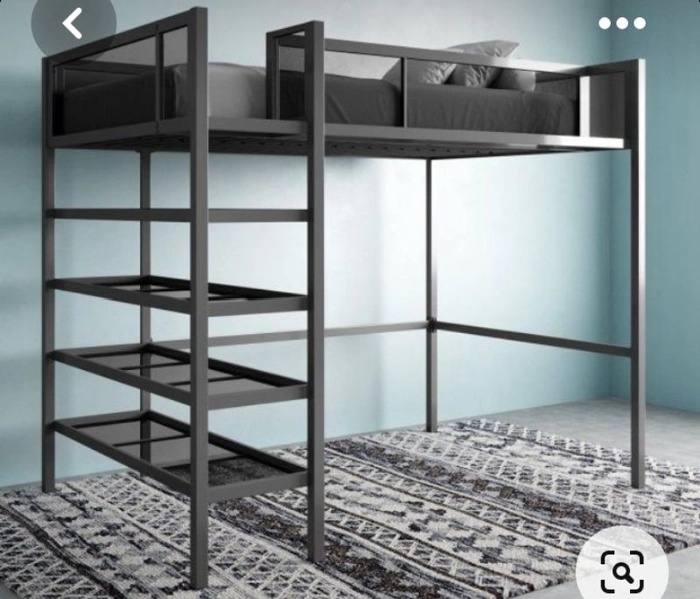Go back using the arrow button
Viewport: 700px width, 599px height.
(x=72, y=23)
